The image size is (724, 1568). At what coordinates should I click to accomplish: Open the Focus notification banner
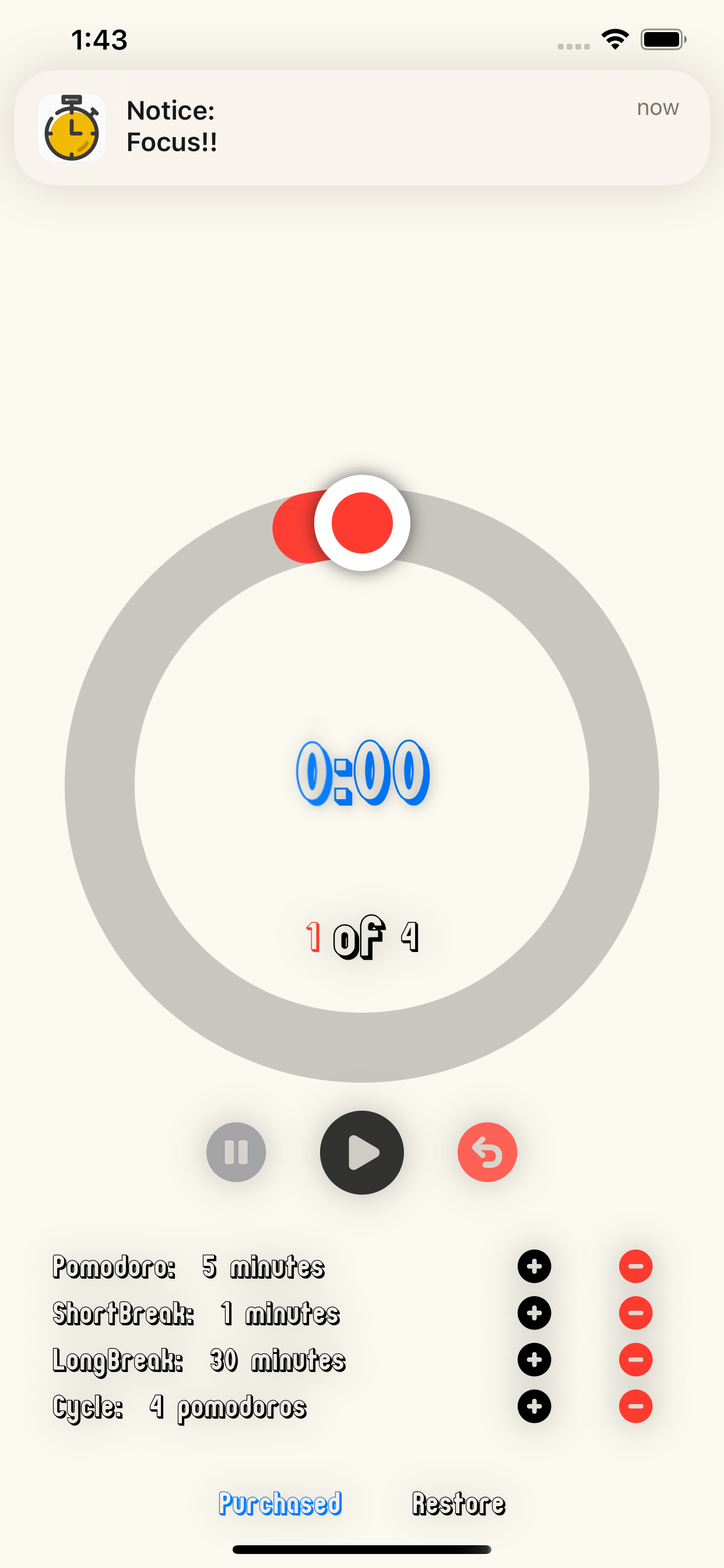pos(361,127)
